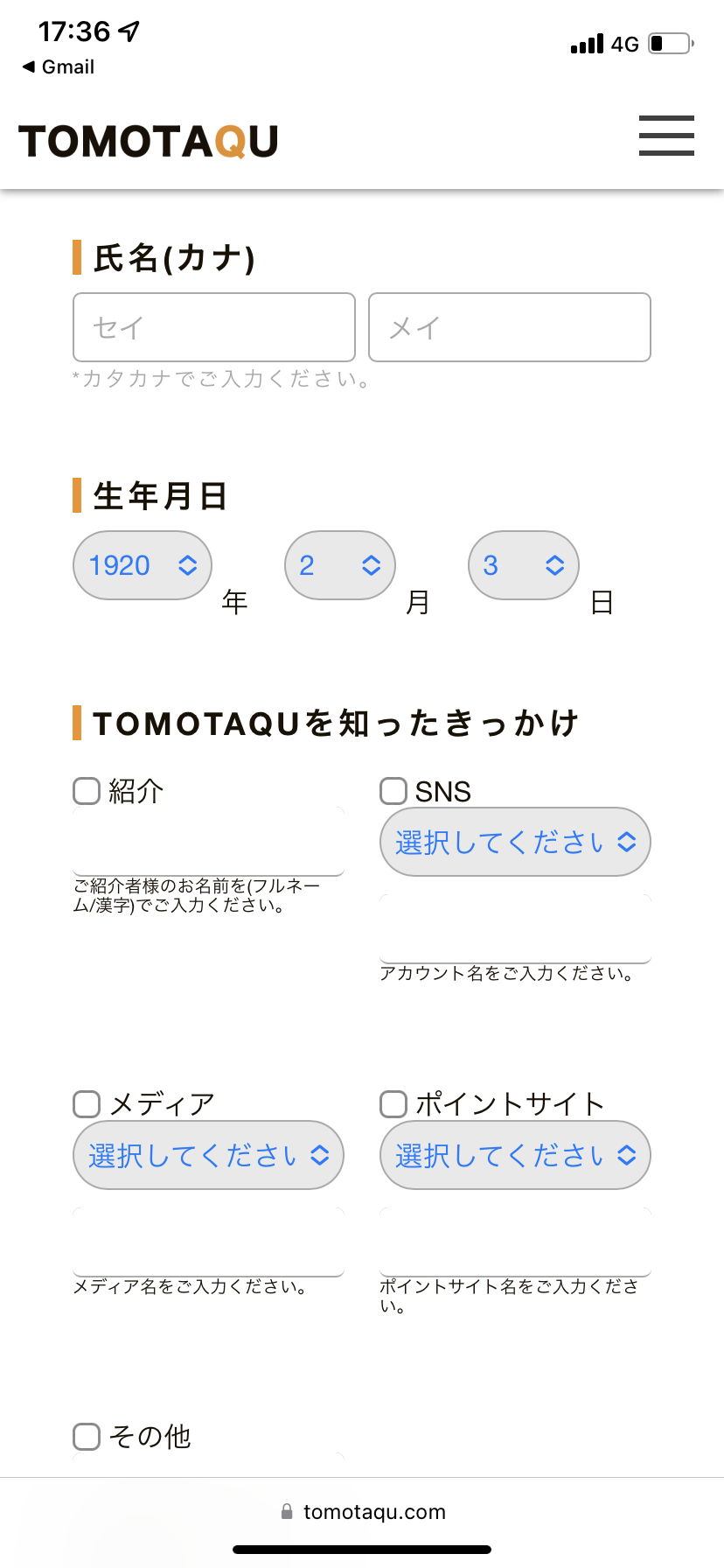
Task: Open the birth year dropdown showing 1920
Action: 142,565
